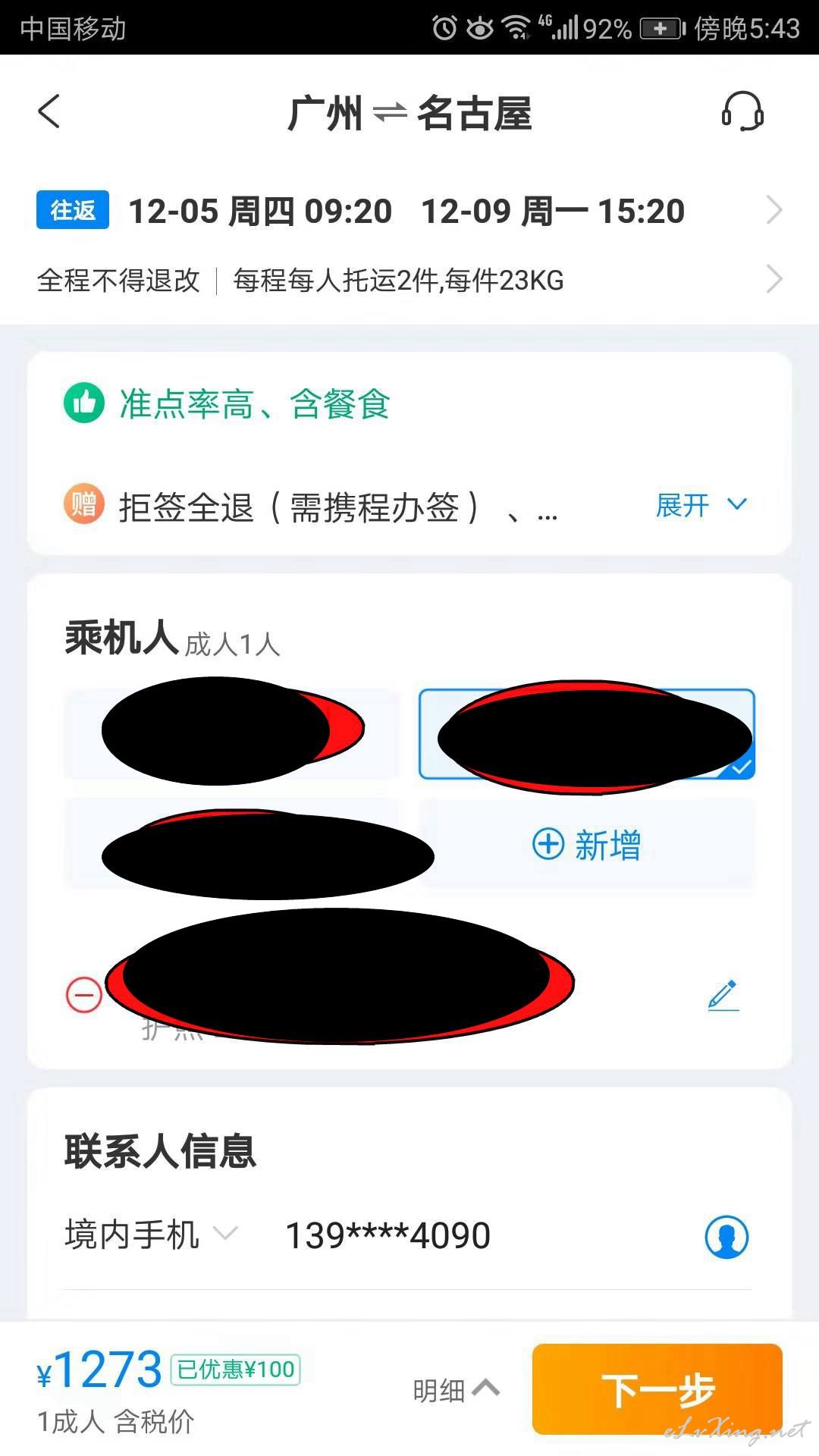The height and width of the screenshot is (1456, 819).
Task: Show the 明细 price breakdown
Action: click(x=457, y=1390)
